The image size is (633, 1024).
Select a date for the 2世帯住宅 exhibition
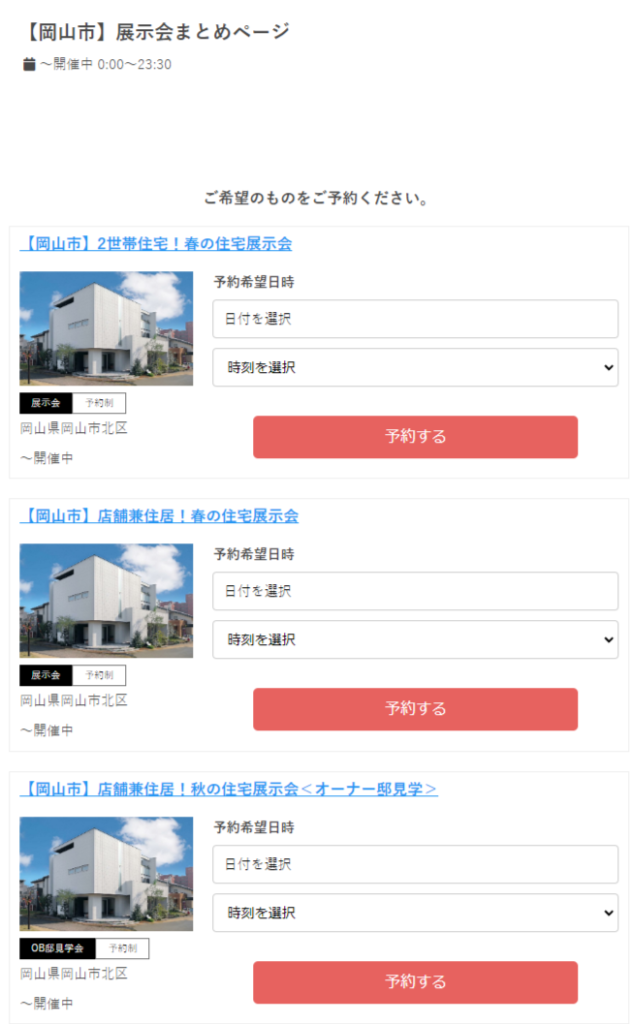[x=415, y=319]
